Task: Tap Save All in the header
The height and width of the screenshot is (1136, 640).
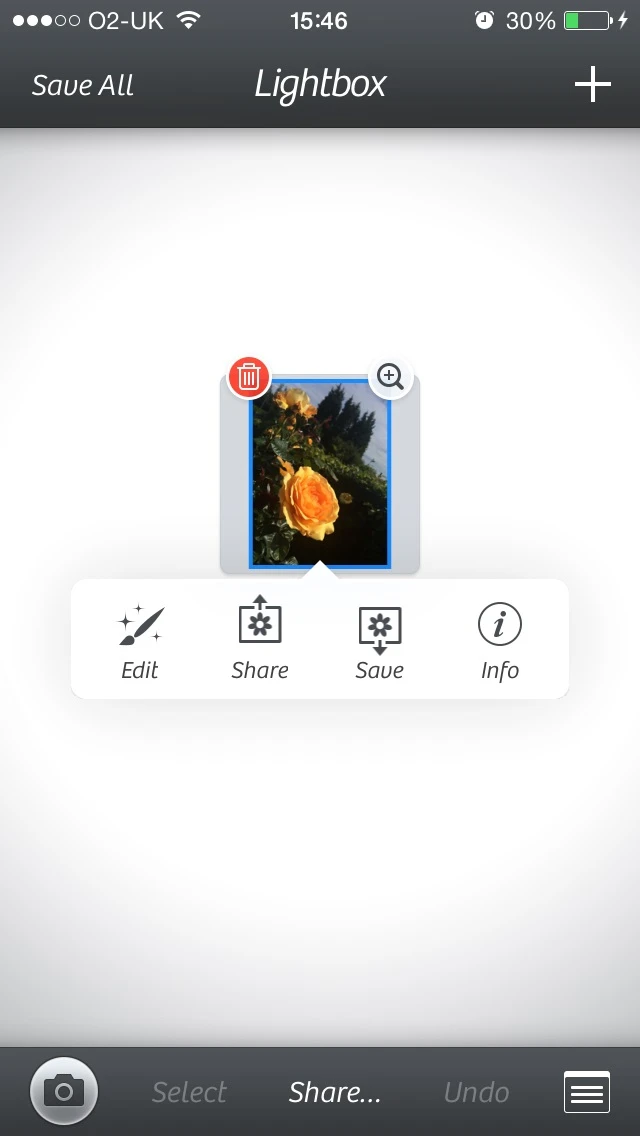Action: (83, 86)
